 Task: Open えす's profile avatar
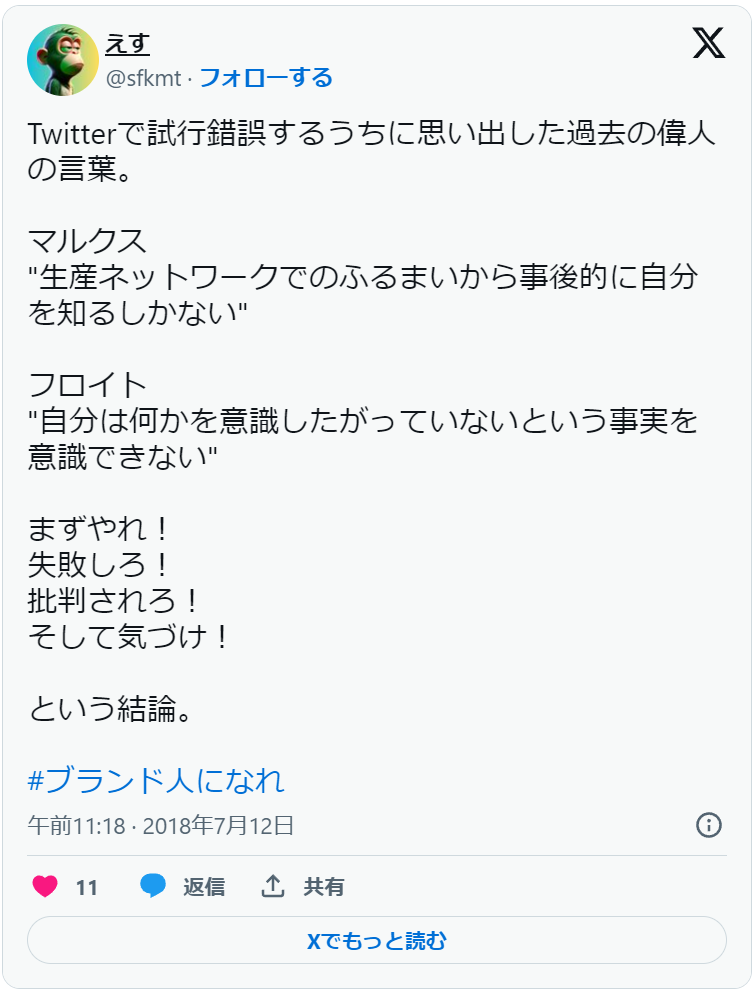click(62, 60)
